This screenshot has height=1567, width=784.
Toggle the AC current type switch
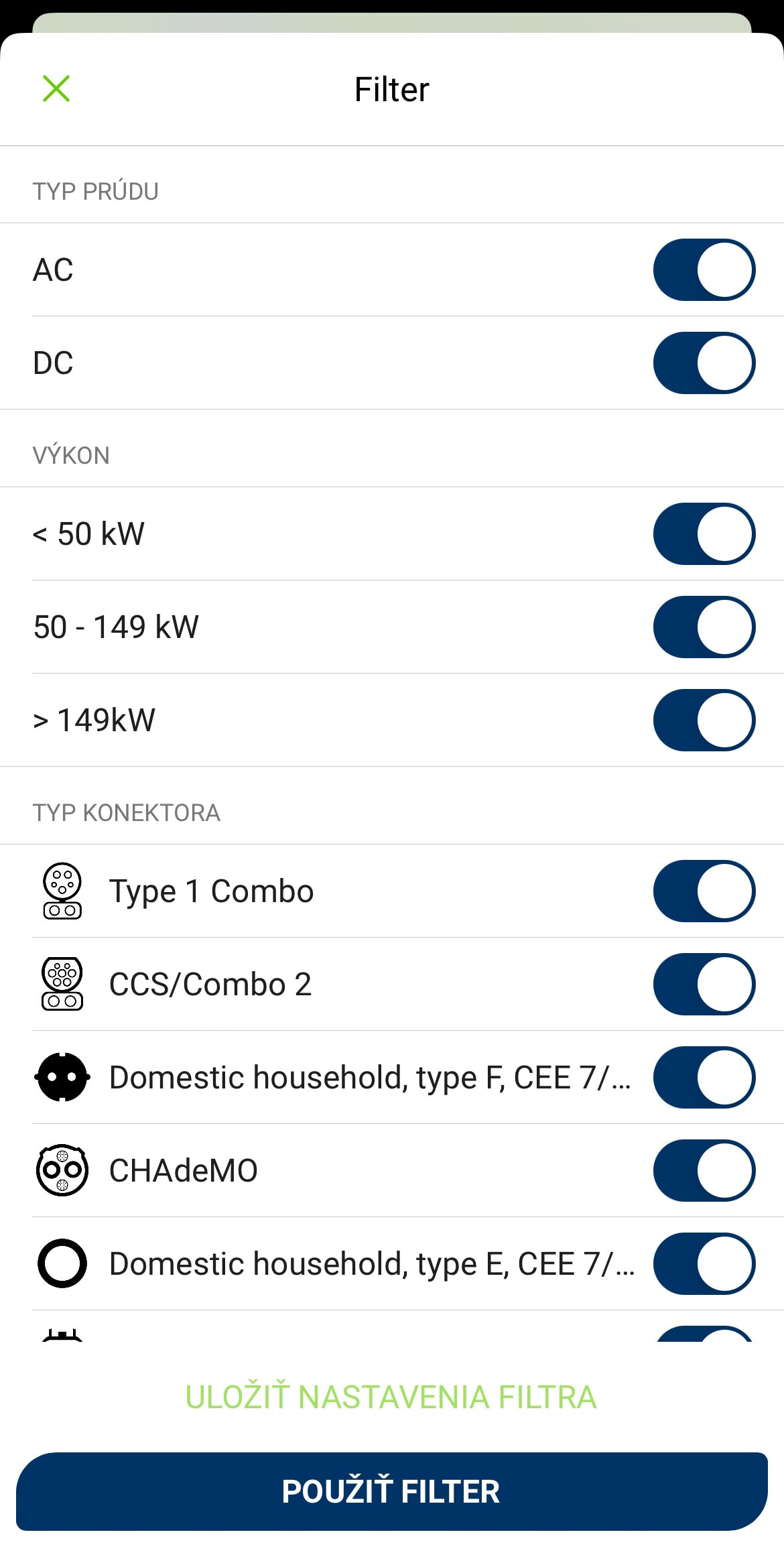(x=704, y=269)
